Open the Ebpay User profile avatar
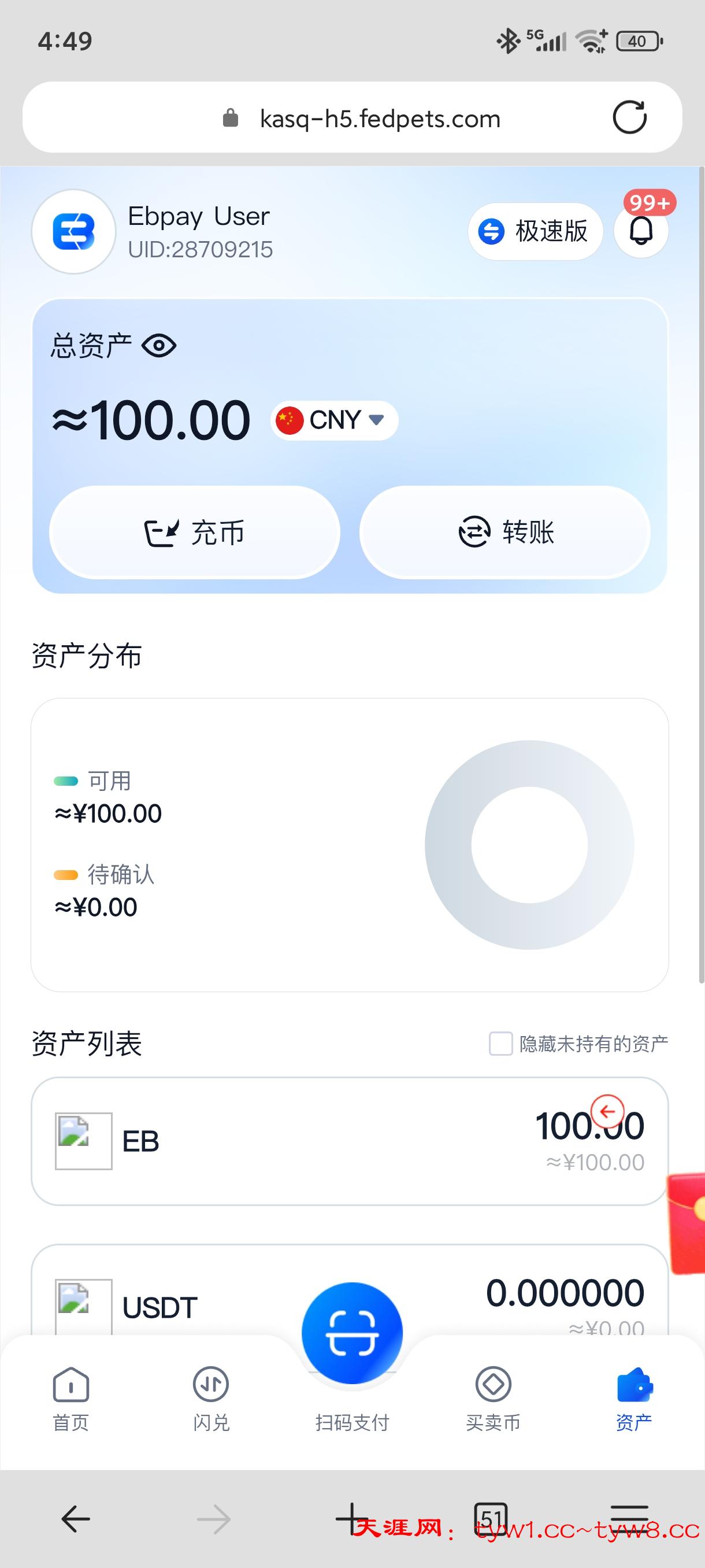 [x=73, y=231]
